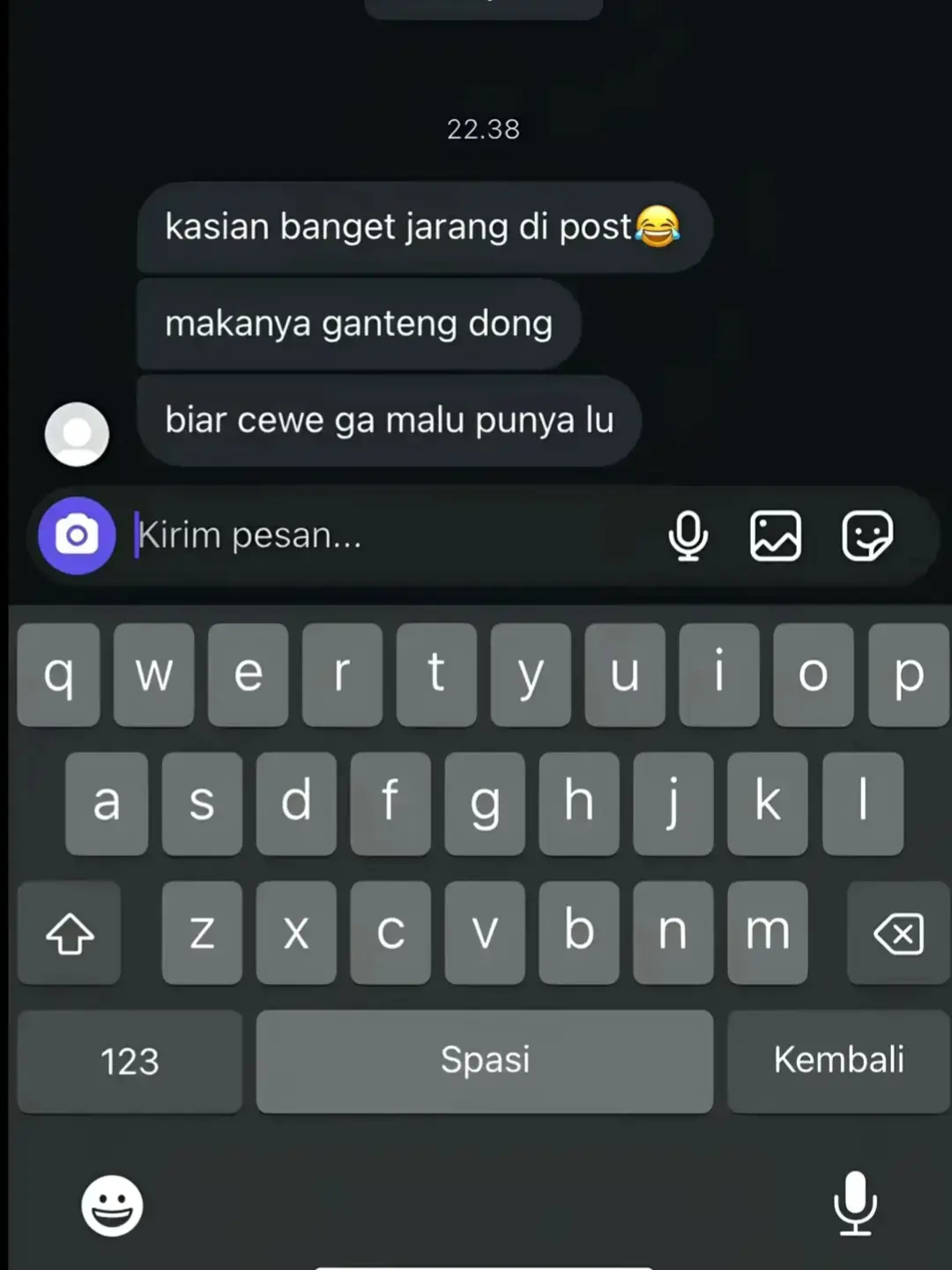Tap the microphone icon at bottom right
This screenshot has height=1270, width=952.
[x=853, y=1206]
